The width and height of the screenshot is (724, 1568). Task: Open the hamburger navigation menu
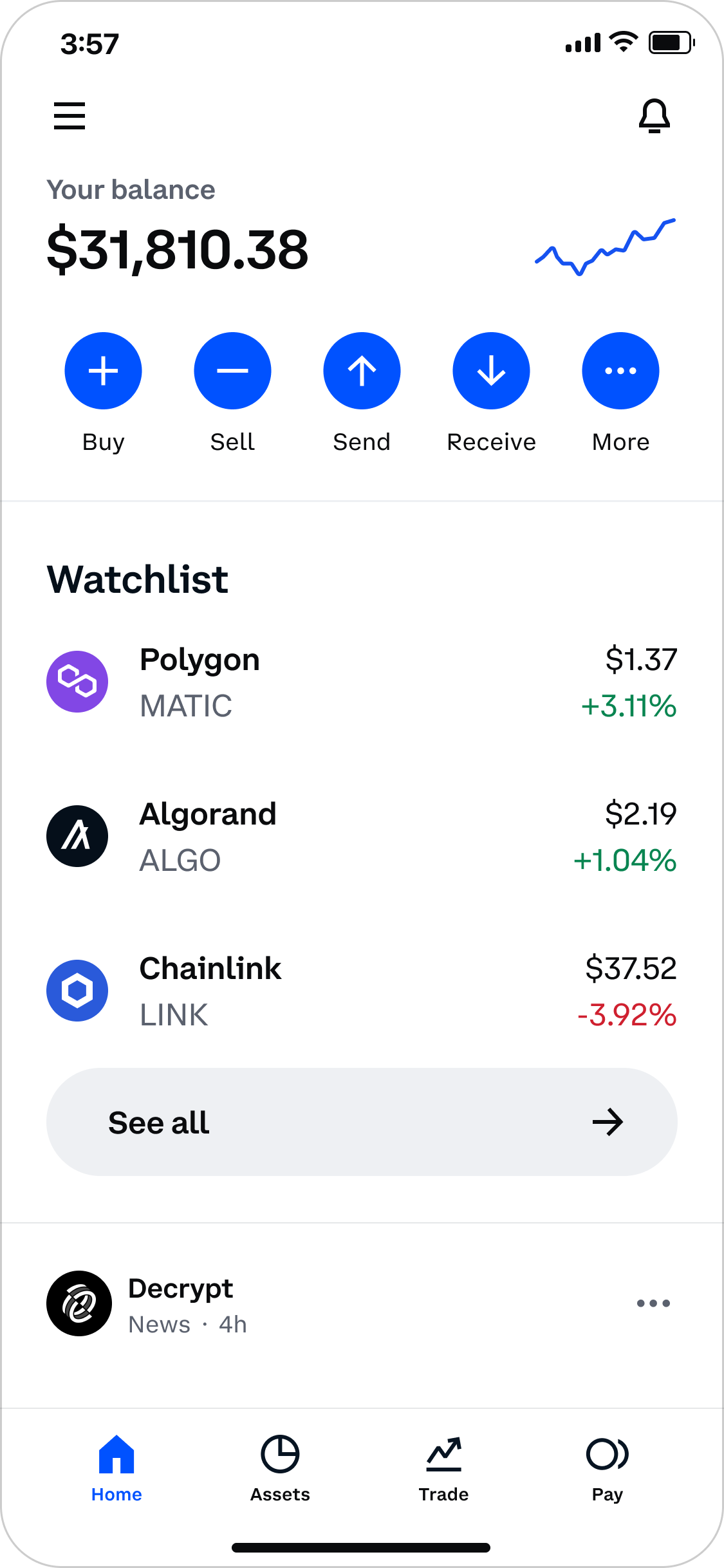(70, 116)
